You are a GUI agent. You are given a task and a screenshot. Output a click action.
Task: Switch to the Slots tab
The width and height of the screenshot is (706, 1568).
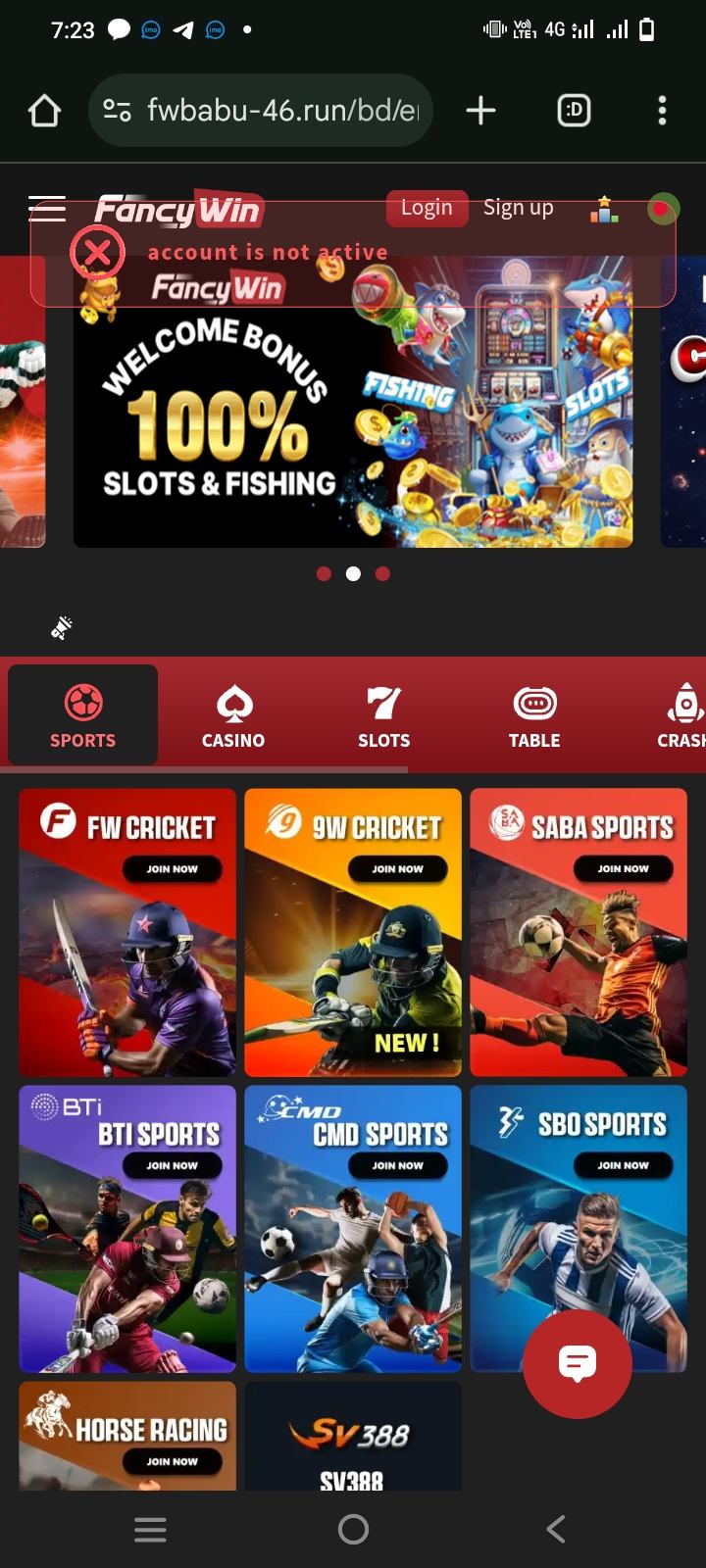point(383,716)
